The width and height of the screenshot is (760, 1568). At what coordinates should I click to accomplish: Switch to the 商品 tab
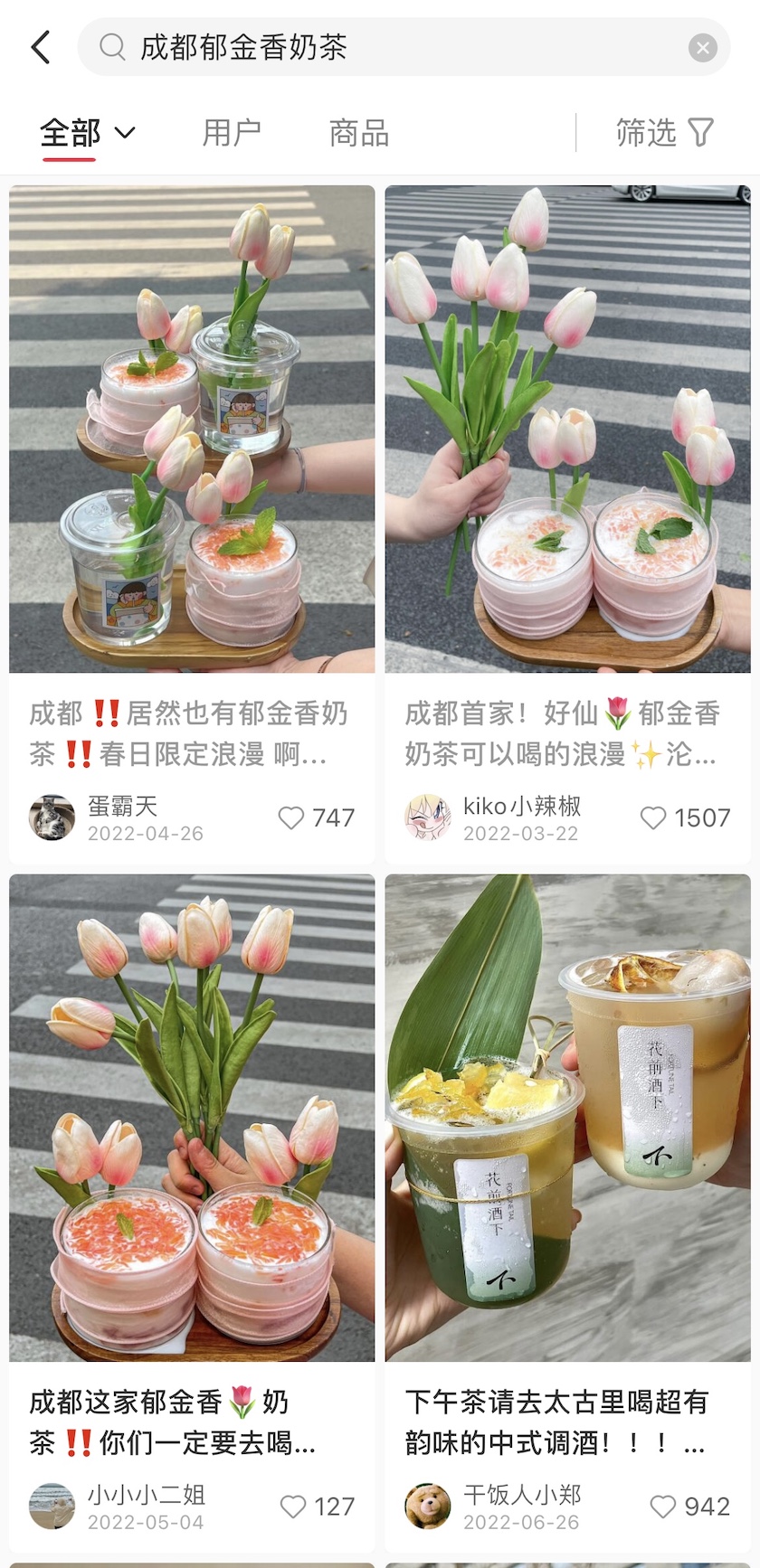click(359, 134)
